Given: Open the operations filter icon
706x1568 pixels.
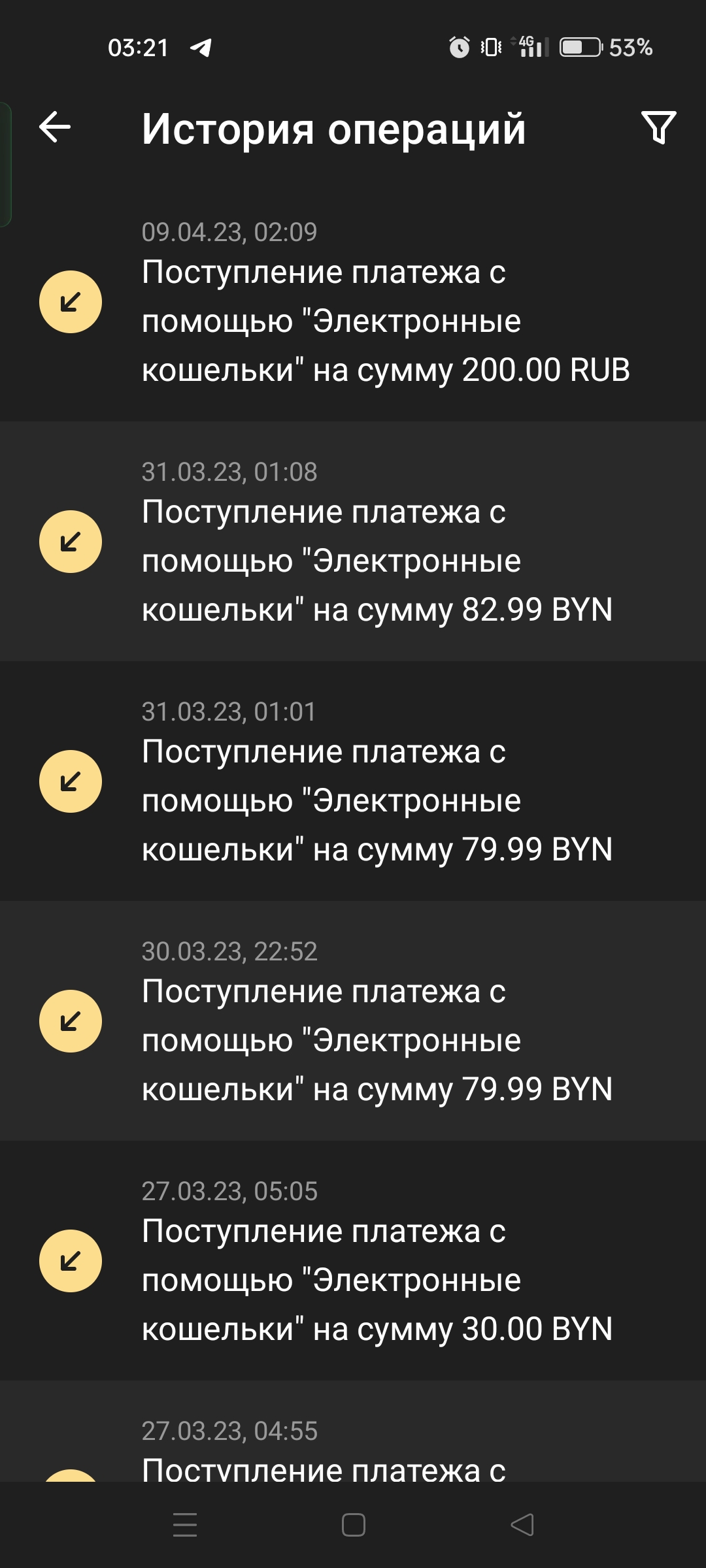Looking at the screenshot, I should [x=658, y=127].
